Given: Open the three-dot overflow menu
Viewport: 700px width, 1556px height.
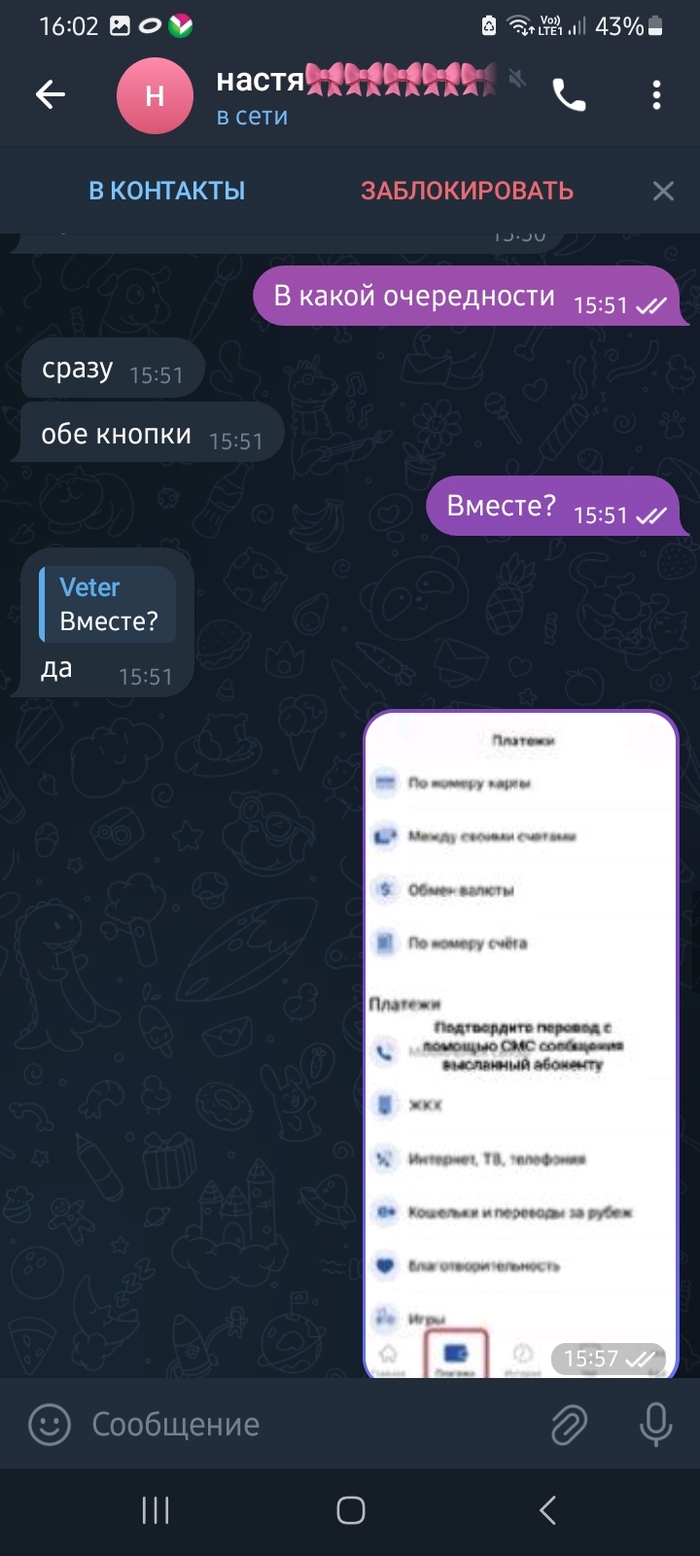Looking at the screenshot, I should (x=656, y=95).
